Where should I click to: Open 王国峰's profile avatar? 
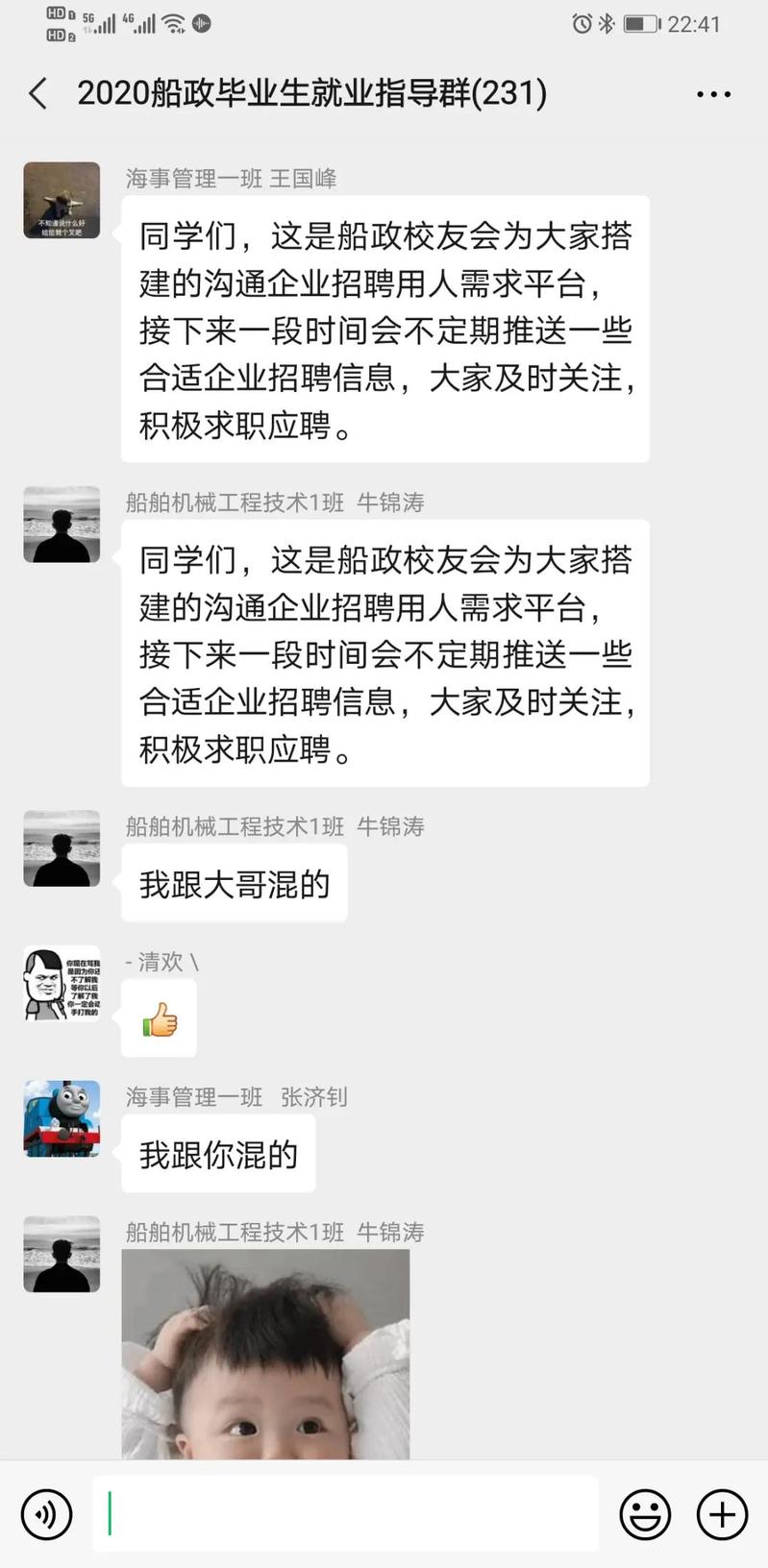(x=62, y=200)
